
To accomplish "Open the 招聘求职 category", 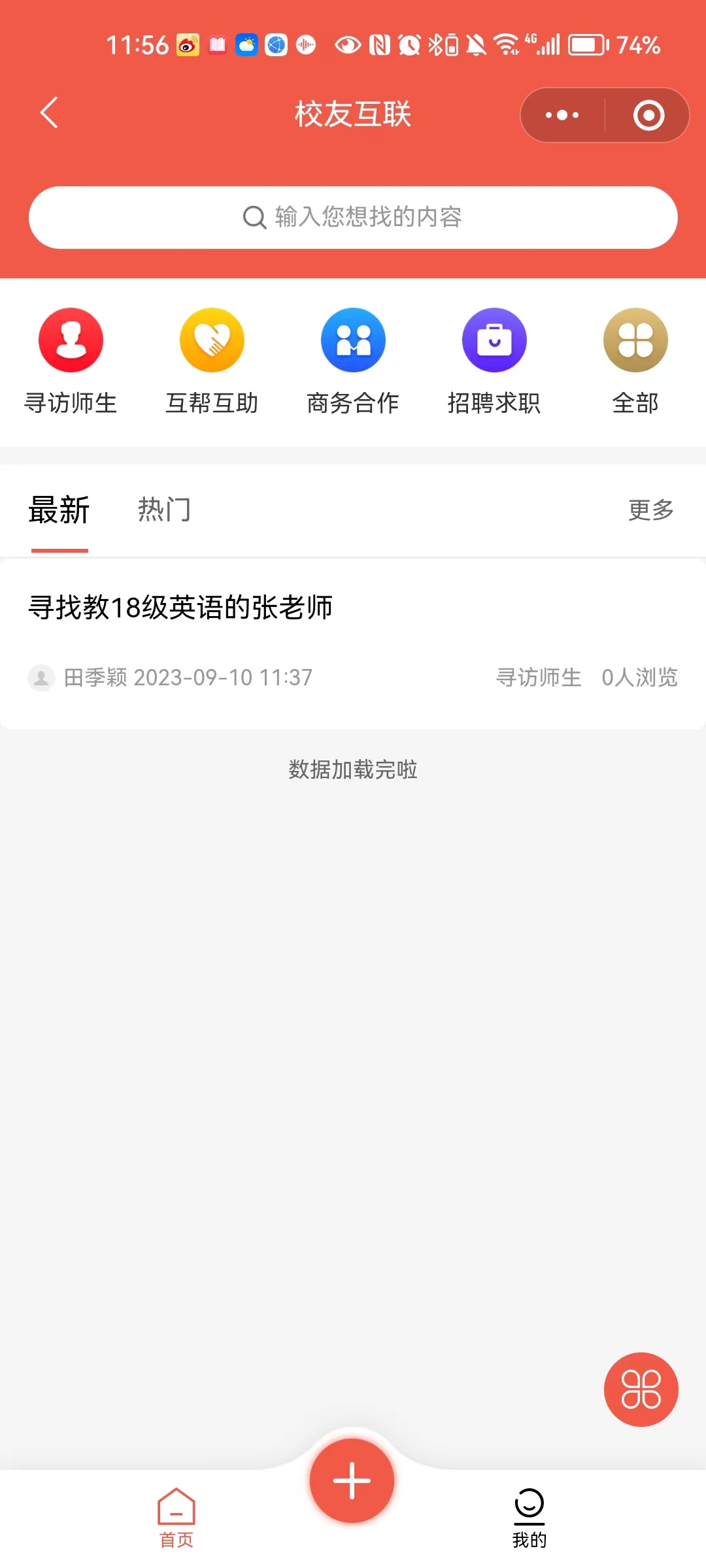I will pyautogui.click(x=494, y=361).
